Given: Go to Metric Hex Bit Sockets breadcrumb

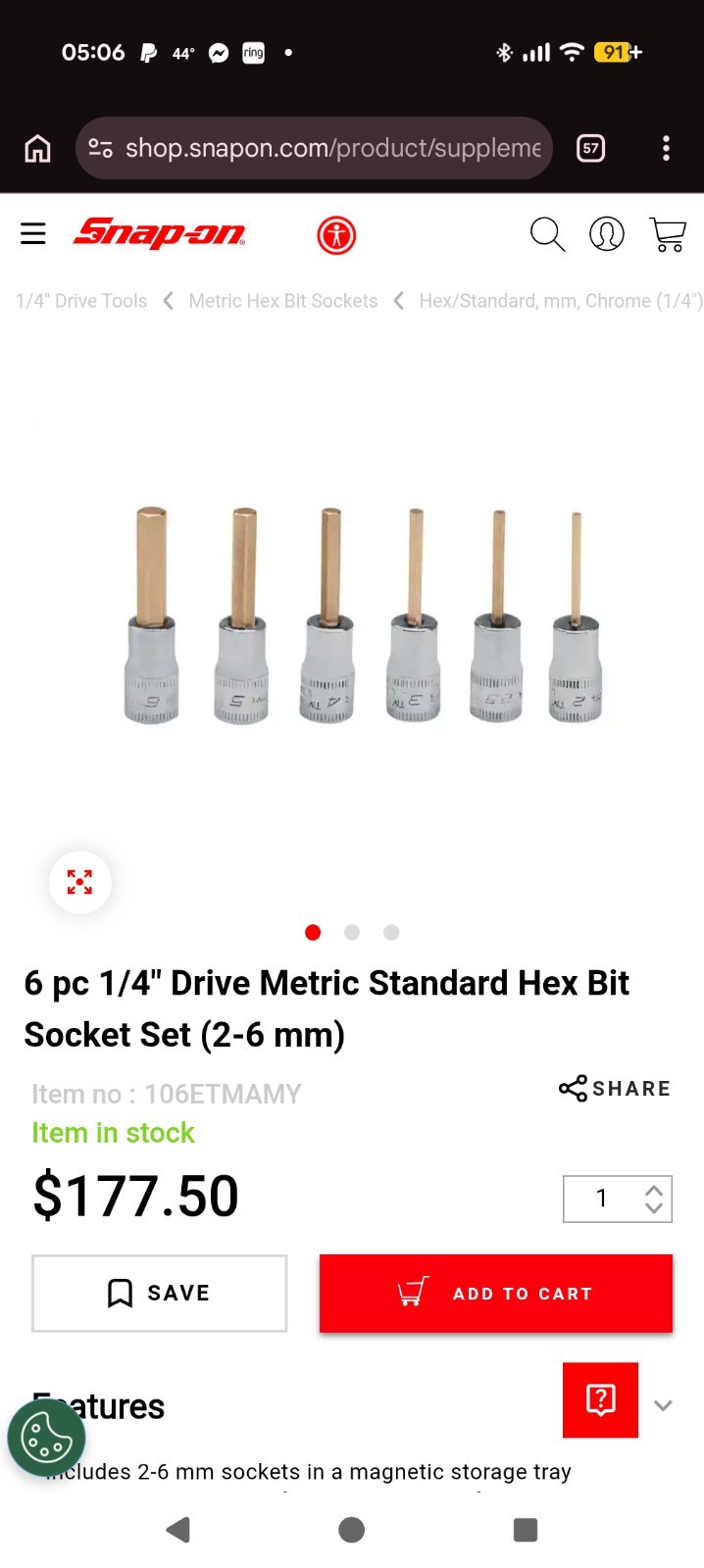Looking at the screenshot, I should click(x=282, y=301).
